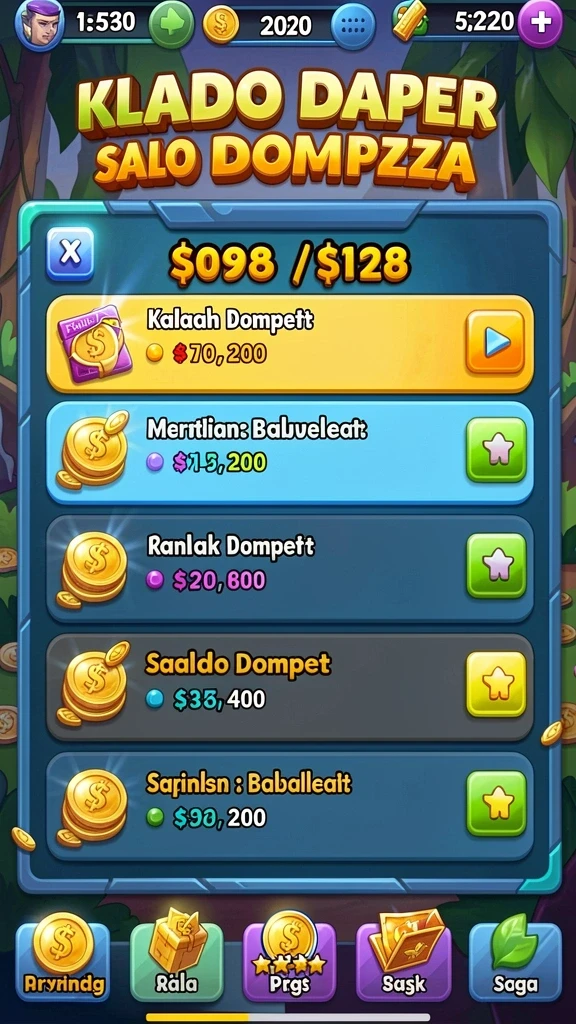Close the wallet dialog with X
Image resolution: width=576 pixels, height=1024 pixels.
[70, 253]
